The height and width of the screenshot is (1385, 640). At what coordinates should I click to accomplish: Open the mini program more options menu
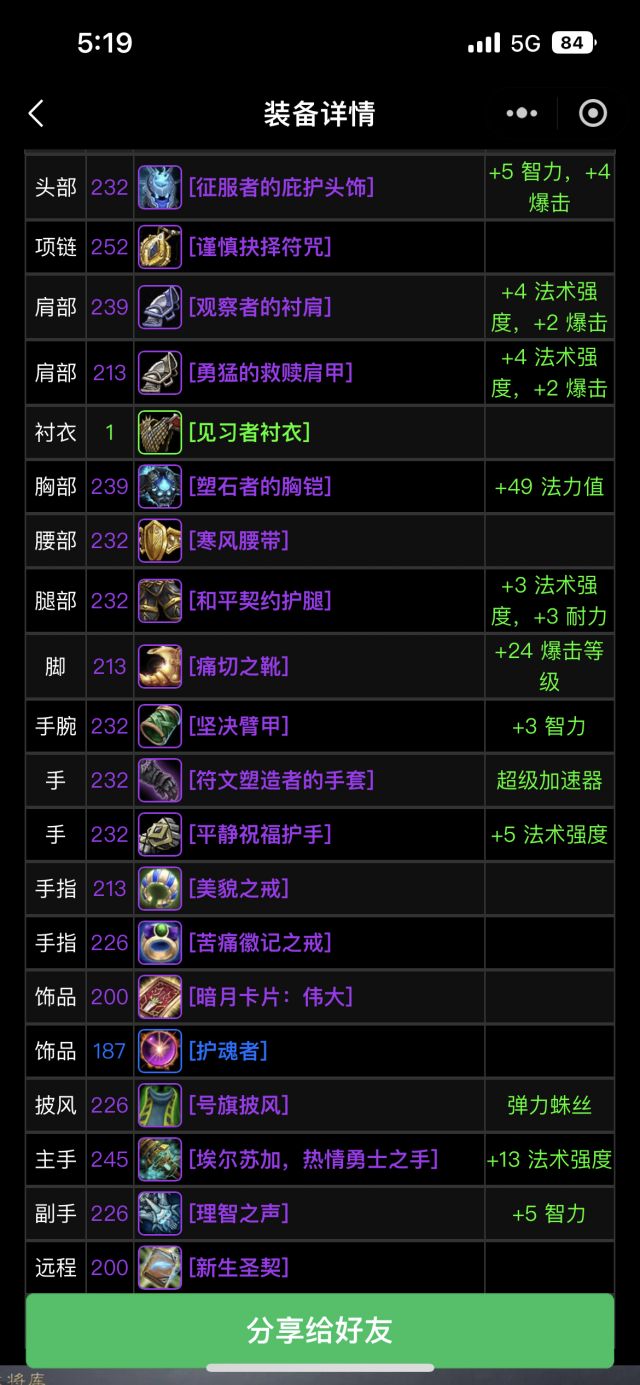(x=521, y=114)
